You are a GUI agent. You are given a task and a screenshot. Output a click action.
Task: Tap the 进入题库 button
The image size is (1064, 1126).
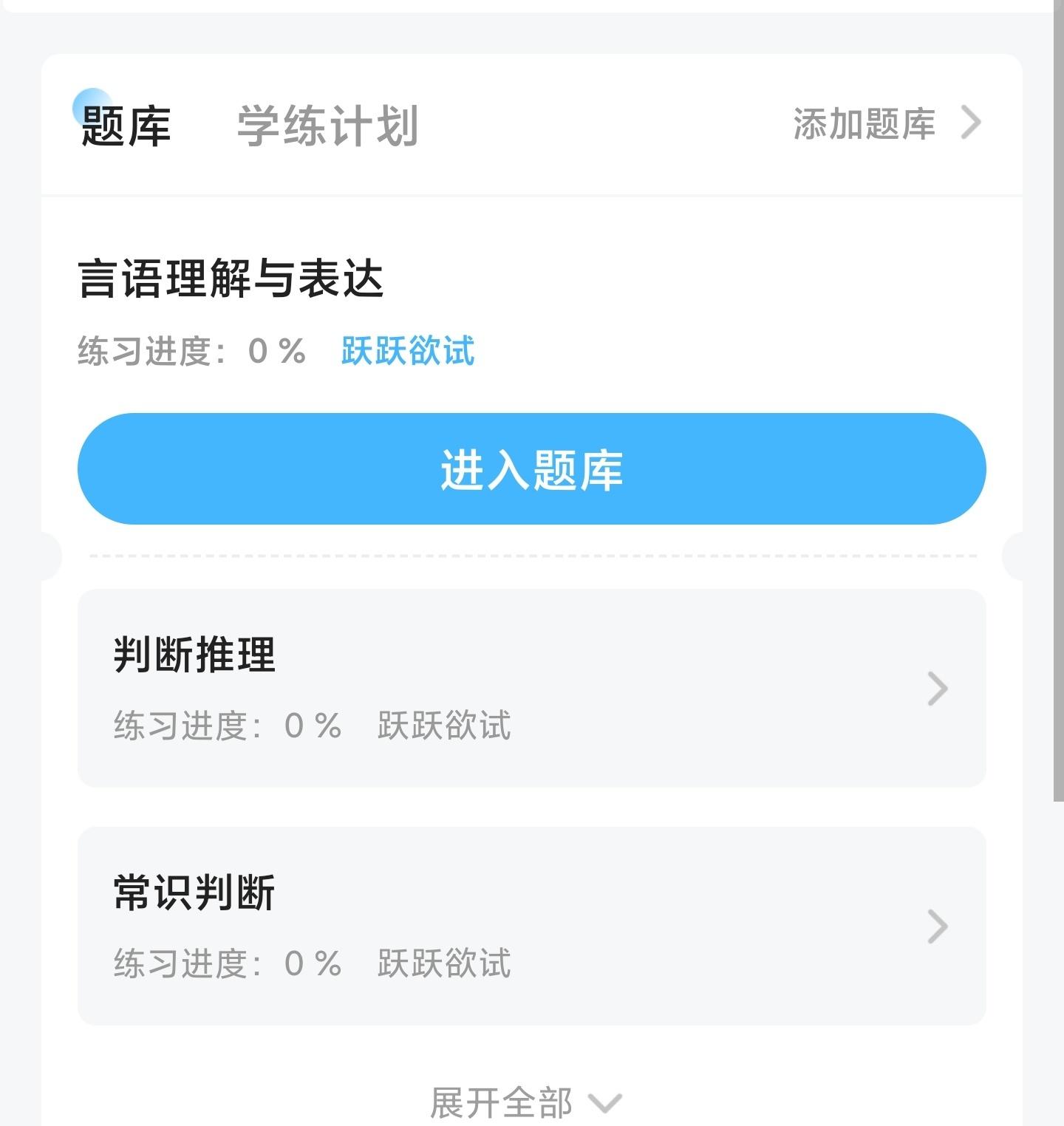pos(531,468)
